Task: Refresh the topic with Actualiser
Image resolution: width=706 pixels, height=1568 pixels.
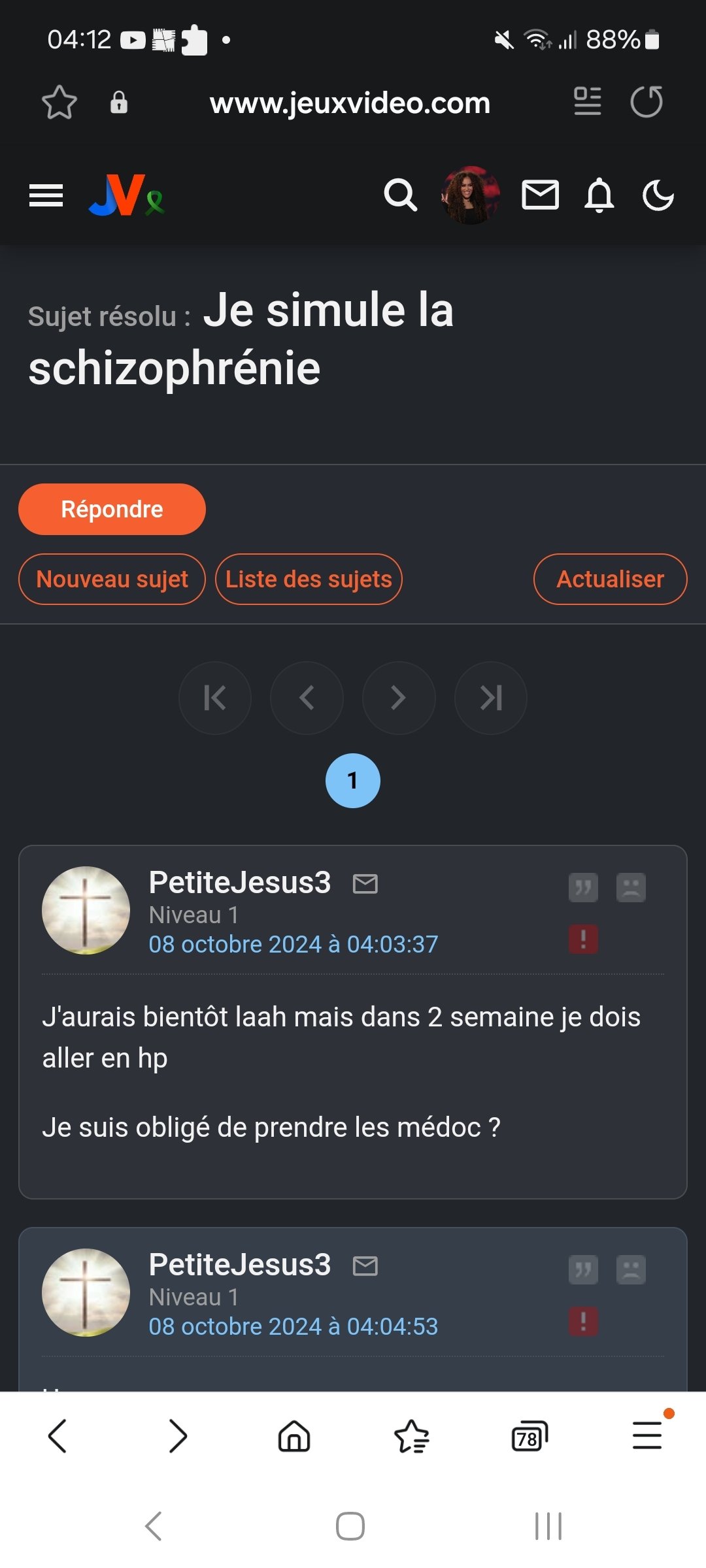Action: coord(610,579)
